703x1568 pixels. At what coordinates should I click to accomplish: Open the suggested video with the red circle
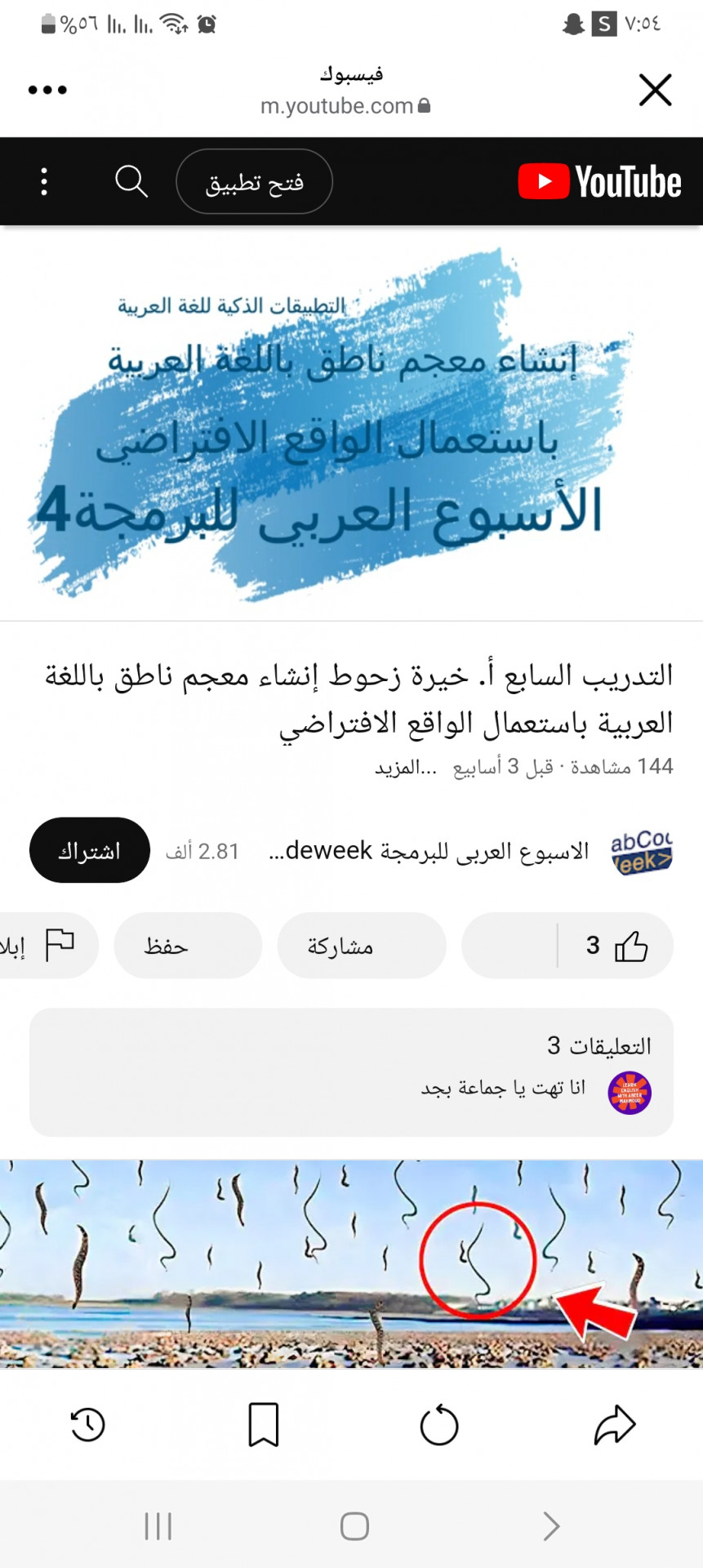351,1263
